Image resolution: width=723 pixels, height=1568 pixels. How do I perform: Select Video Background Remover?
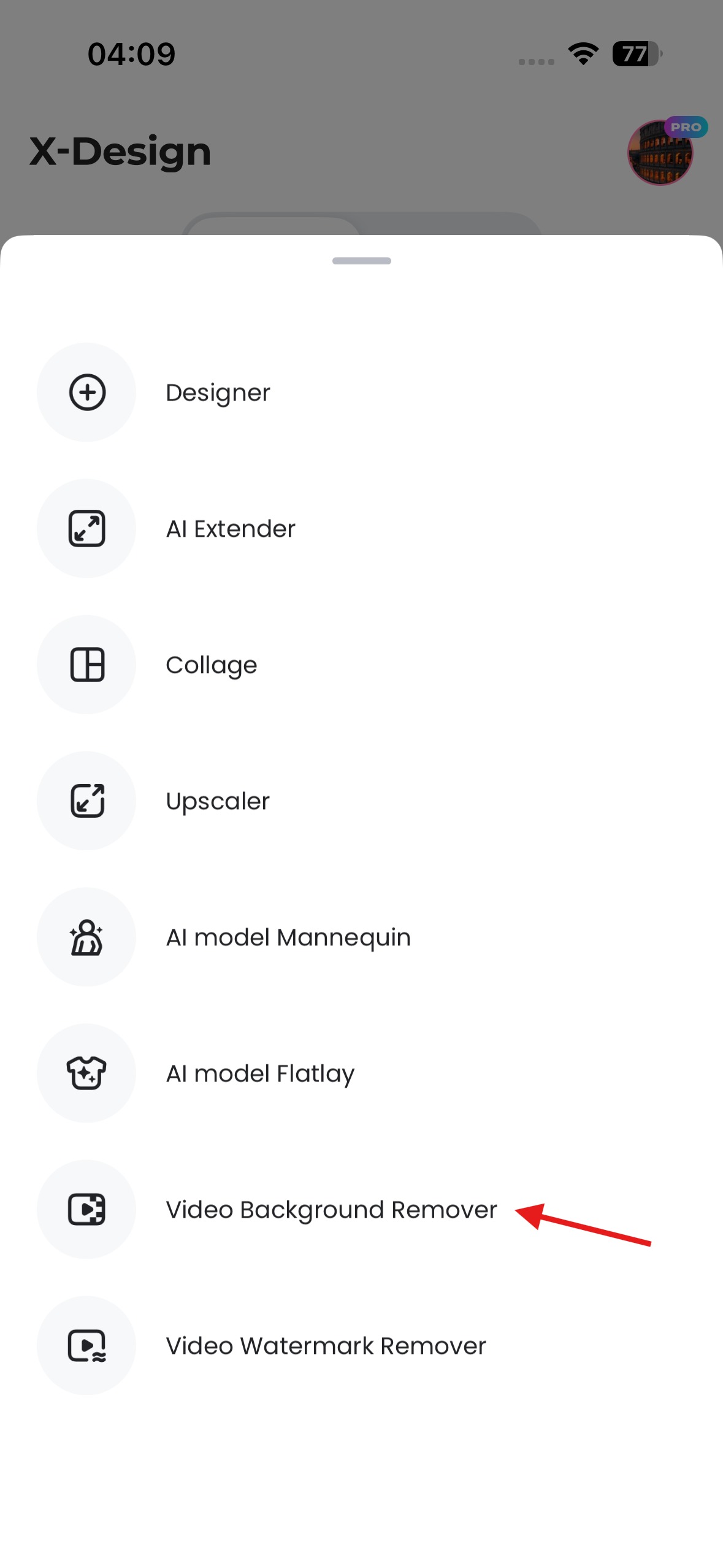pos(331,1210)
